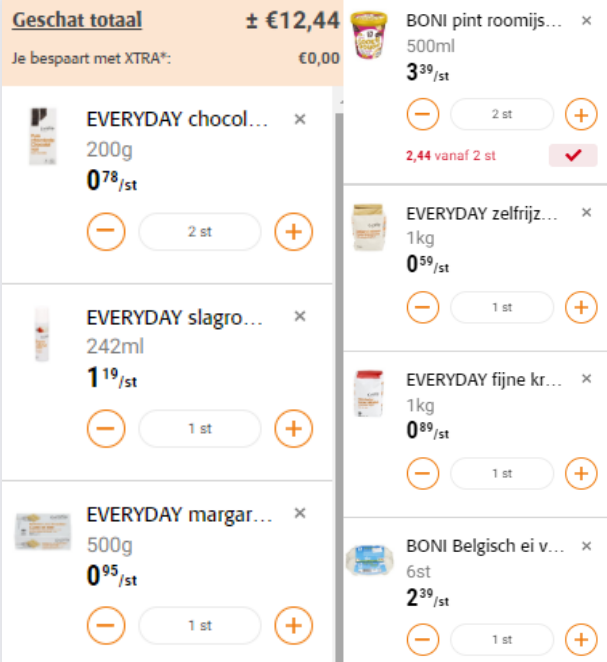
Task: Decrease BONI pint roomijs quantity
Action: point(424,114)
